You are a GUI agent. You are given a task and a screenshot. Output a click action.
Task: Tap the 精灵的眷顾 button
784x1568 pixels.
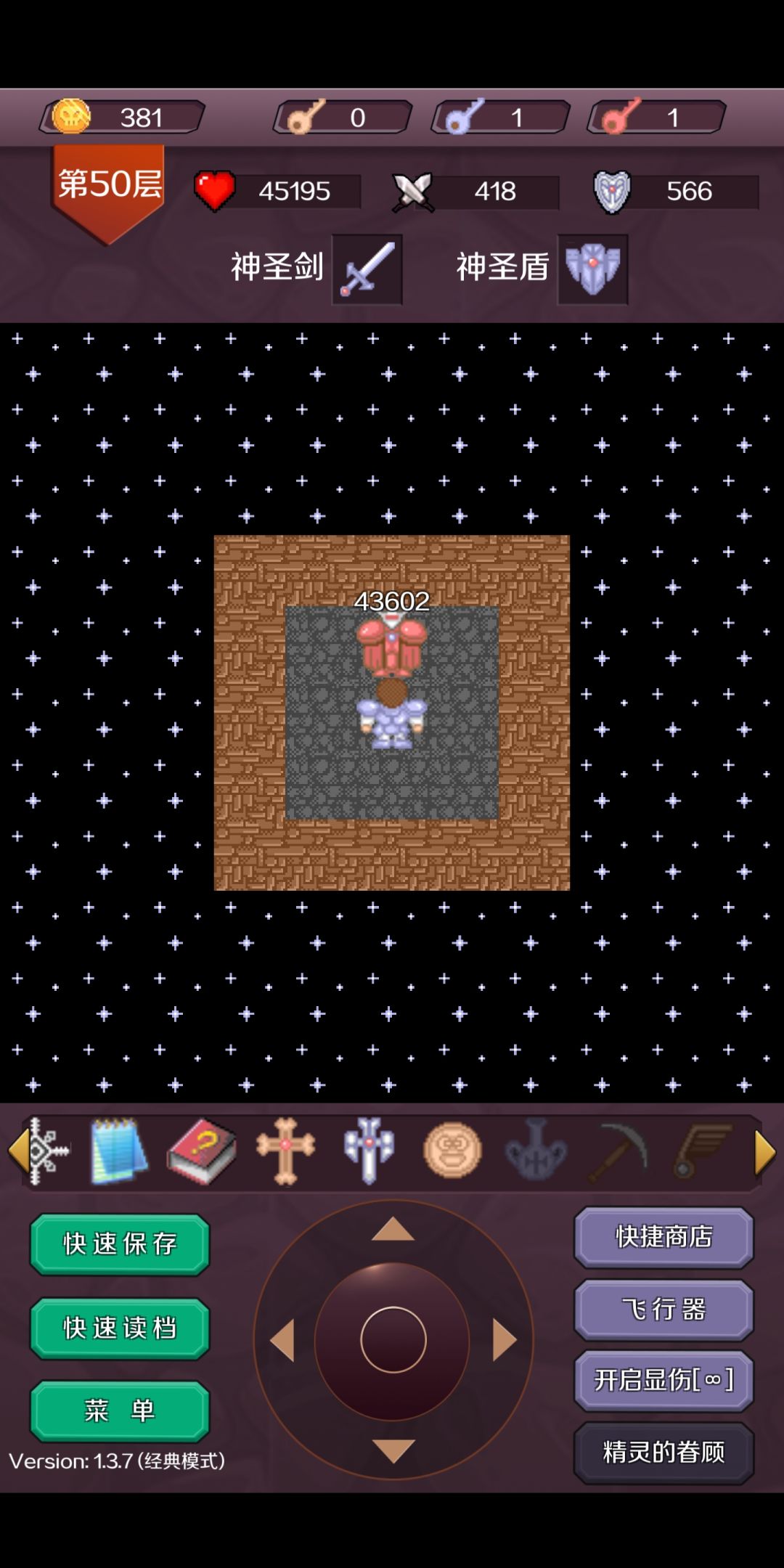(x=663, y=1453)
